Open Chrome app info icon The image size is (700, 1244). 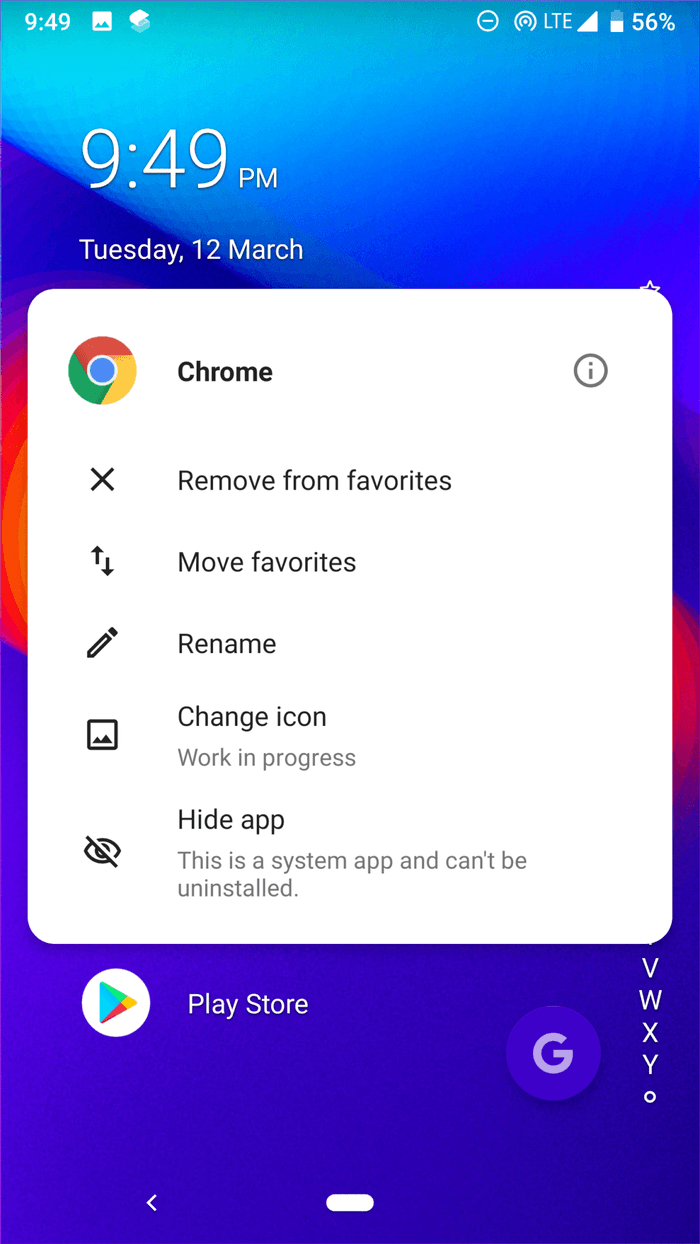pos(590,371)
